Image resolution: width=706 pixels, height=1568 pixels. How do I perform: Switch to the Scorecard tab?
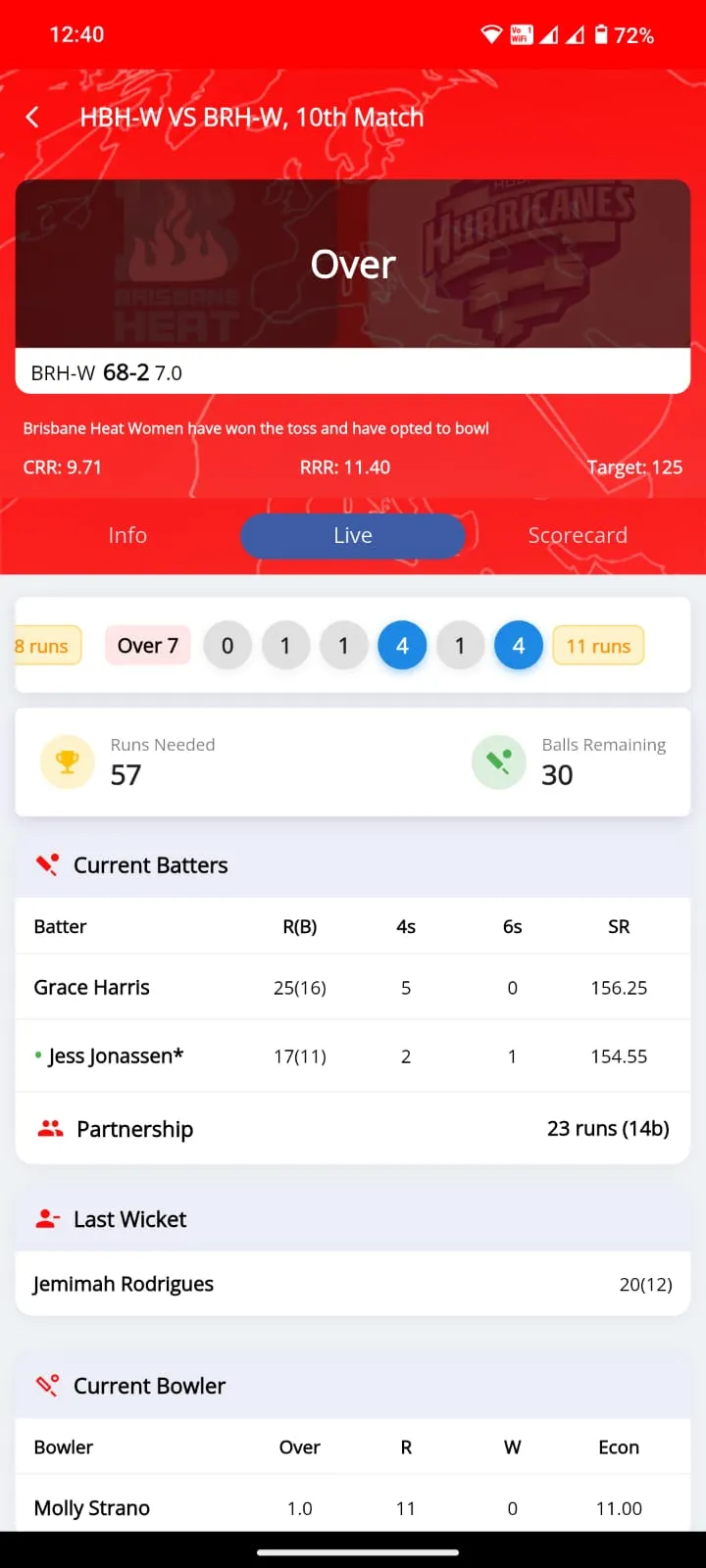578,535
